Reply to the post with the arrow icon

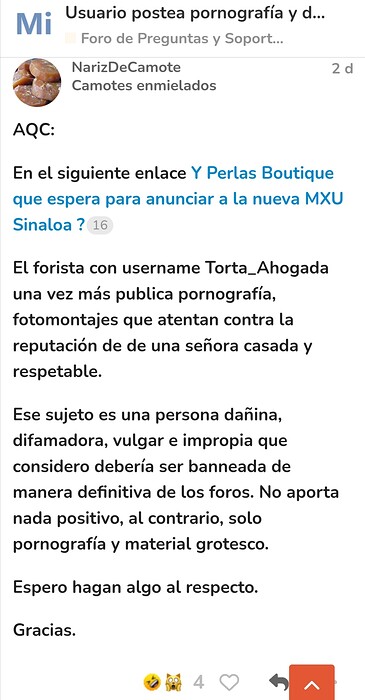click(x=279, y=682)
